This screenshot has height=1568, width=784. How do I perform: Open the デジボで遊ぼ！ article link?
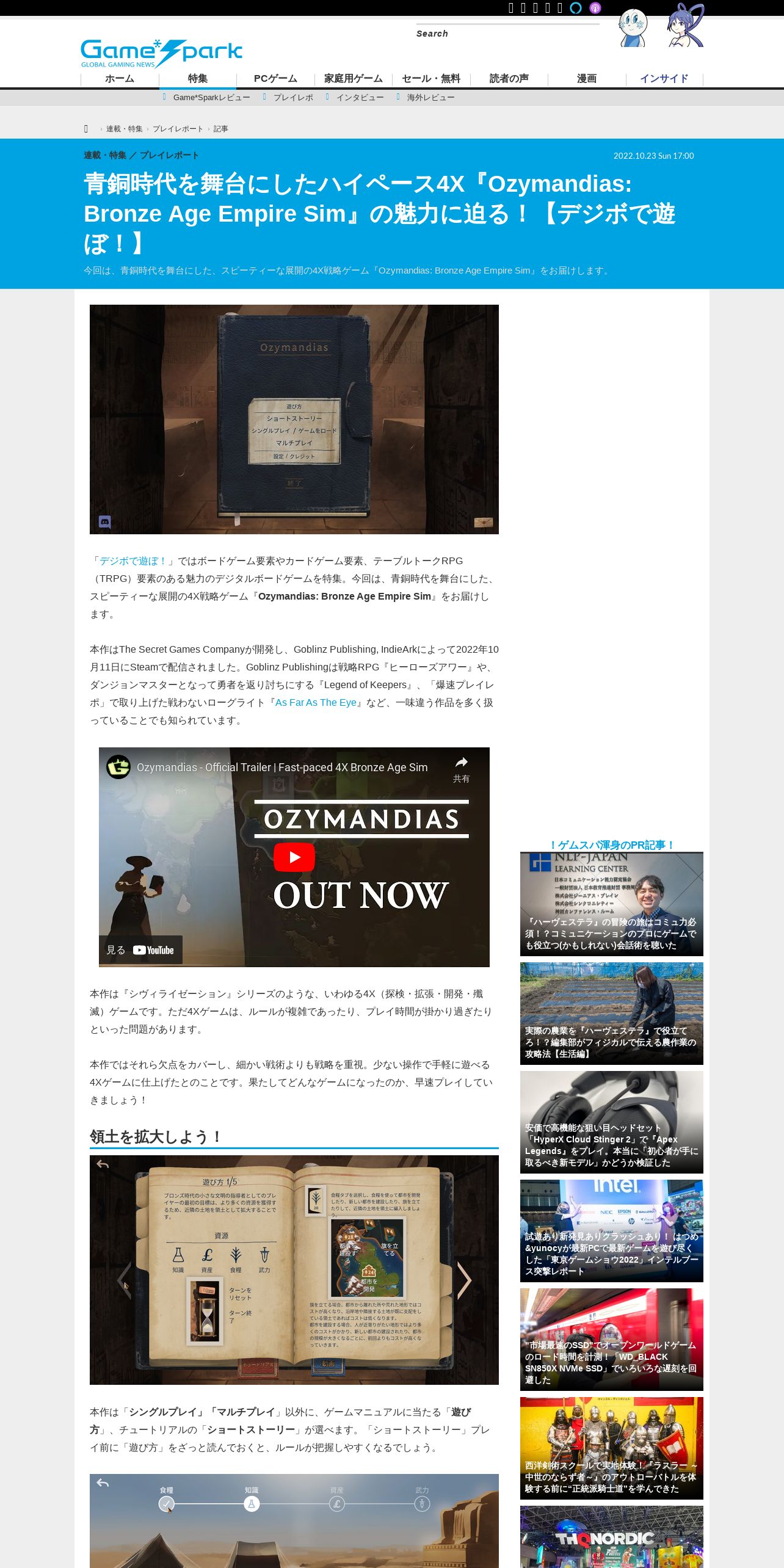[134, 561]
